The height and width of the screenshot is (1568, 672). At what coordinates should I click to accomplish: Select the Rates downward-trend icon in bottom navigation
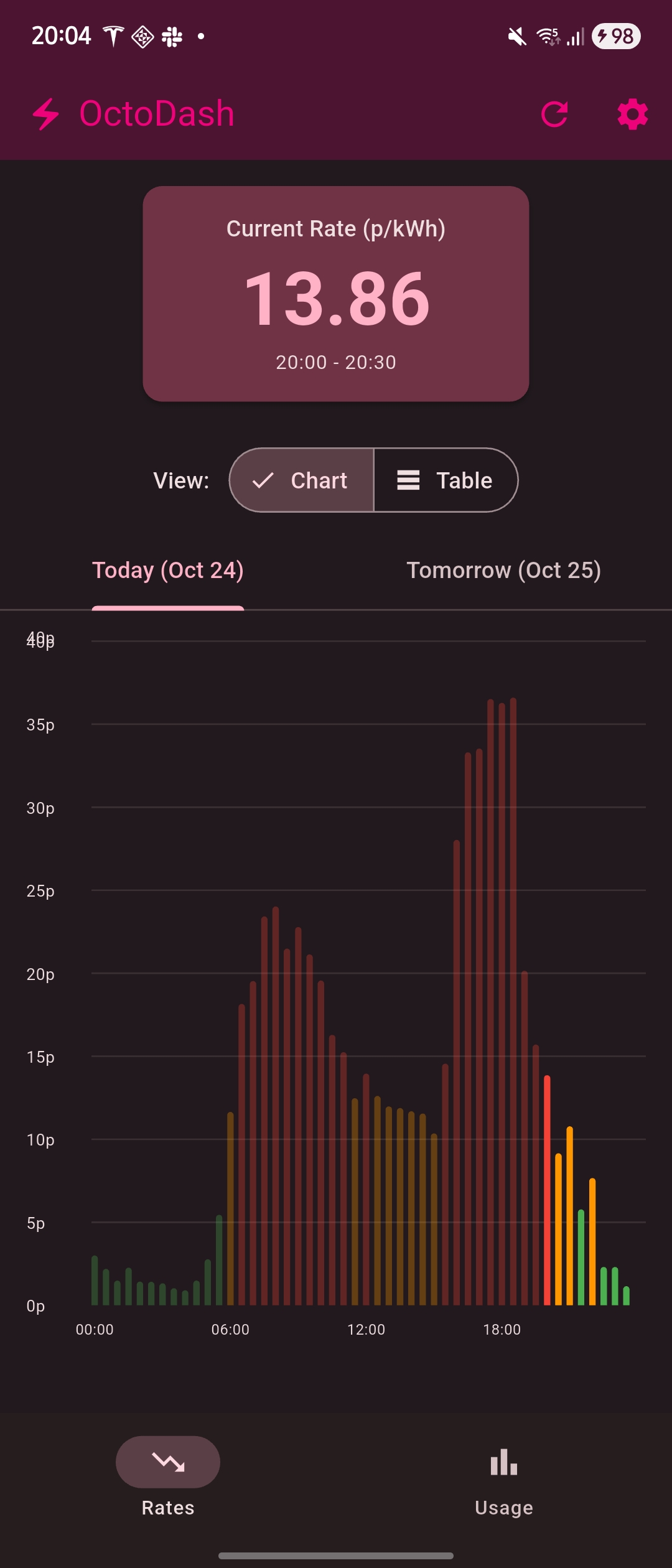pos(167,1462)
